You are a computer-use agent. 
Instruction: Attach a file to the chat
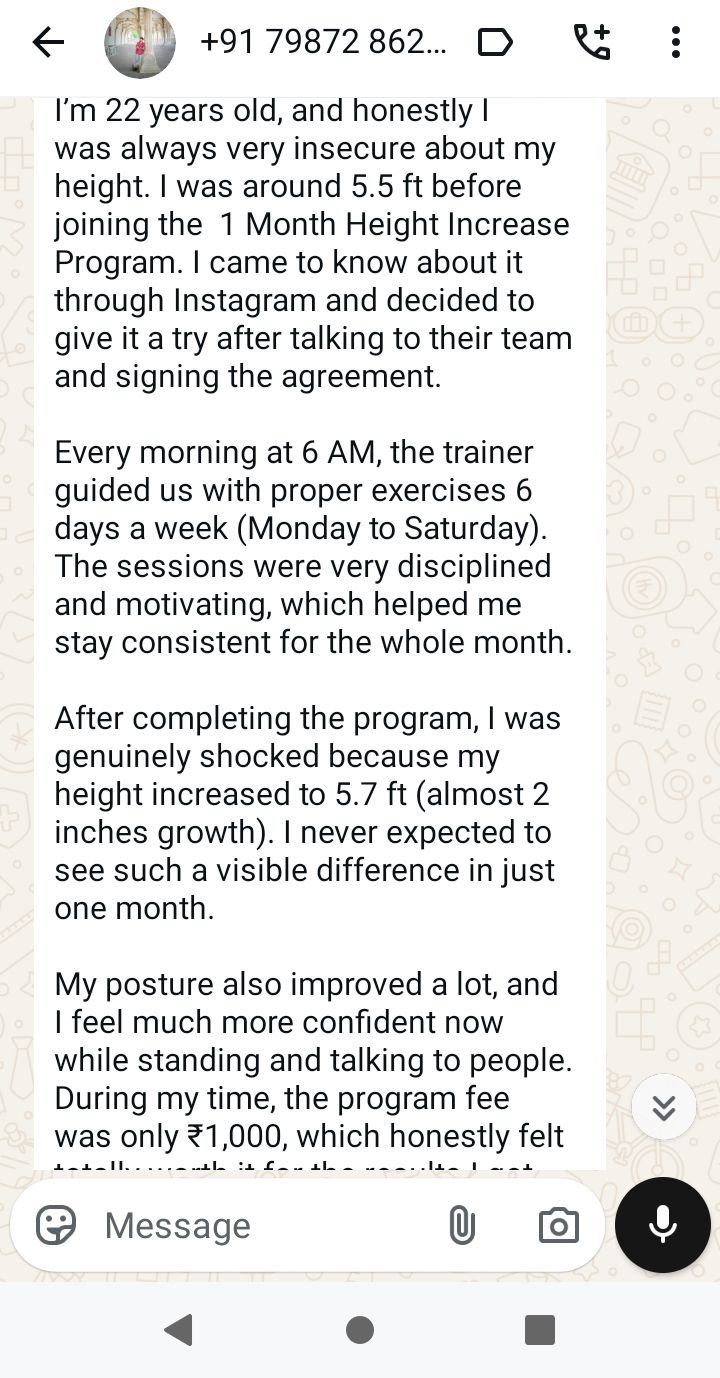461,1225
